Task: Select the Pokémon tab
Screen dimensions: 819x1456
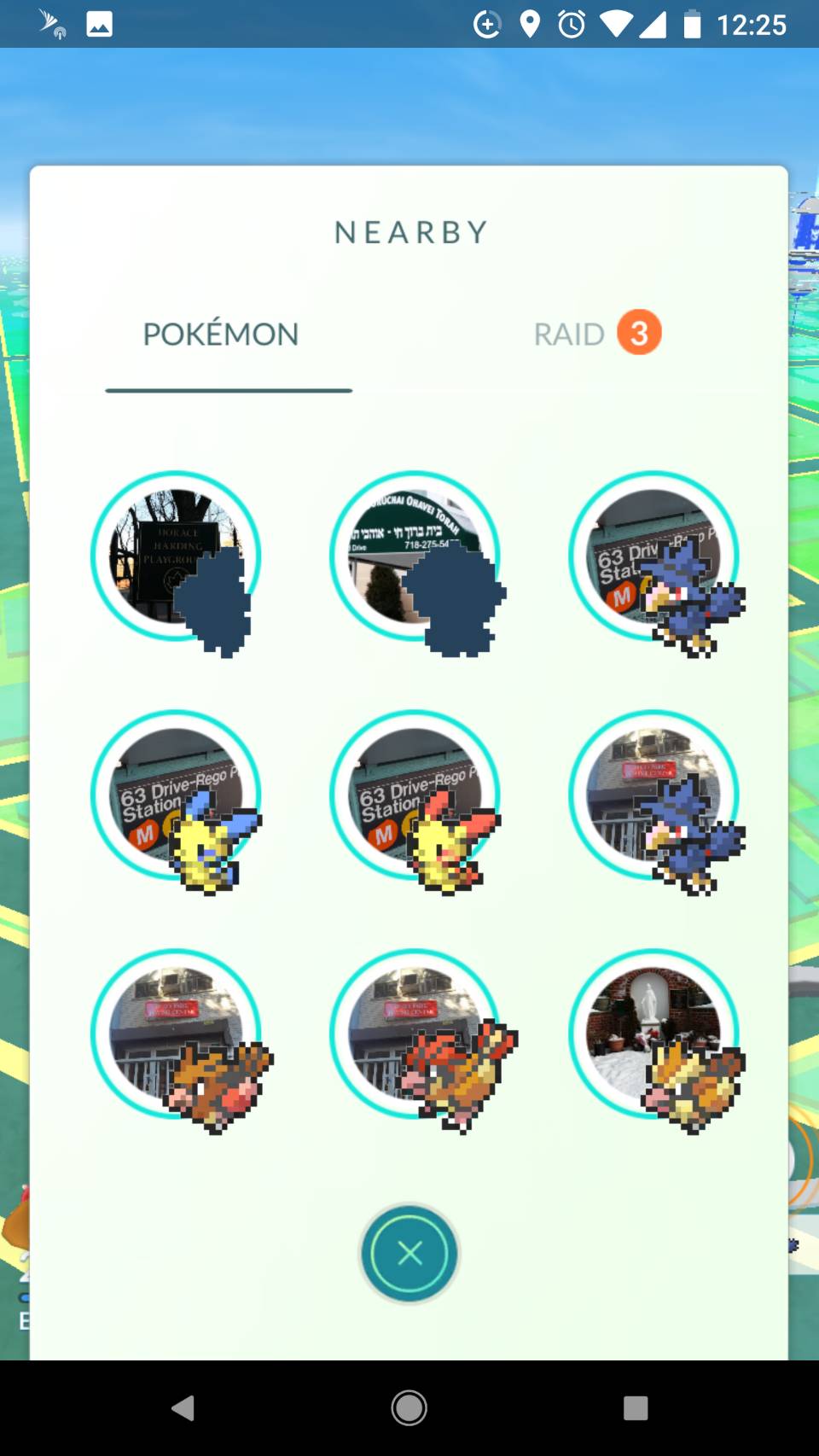Action: click(x=221, y=335)
